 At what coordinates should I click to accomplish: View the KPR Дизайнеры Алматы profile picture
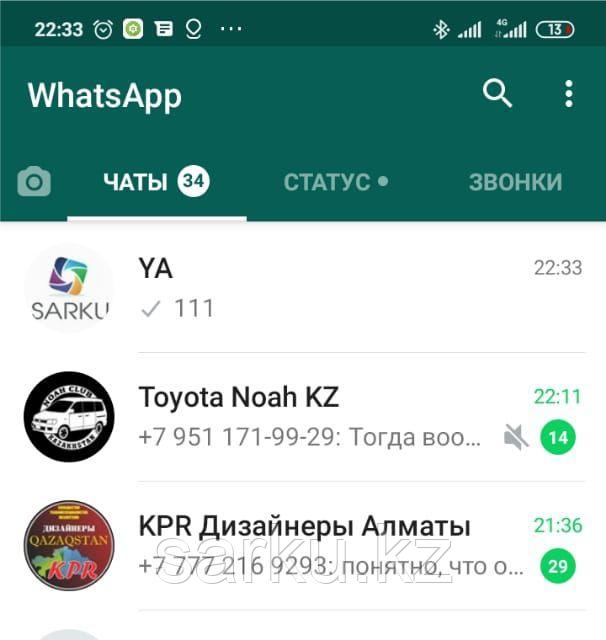[x=68, y=546]
